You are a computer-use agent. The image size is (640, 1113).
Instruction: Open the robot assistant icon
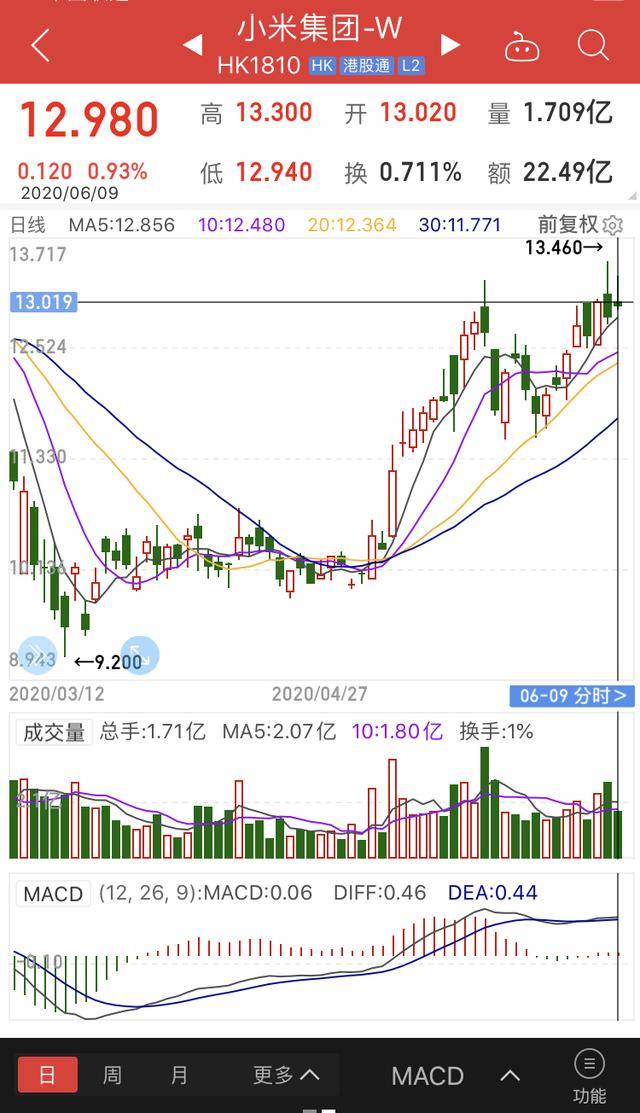click(x=522, y=46)
